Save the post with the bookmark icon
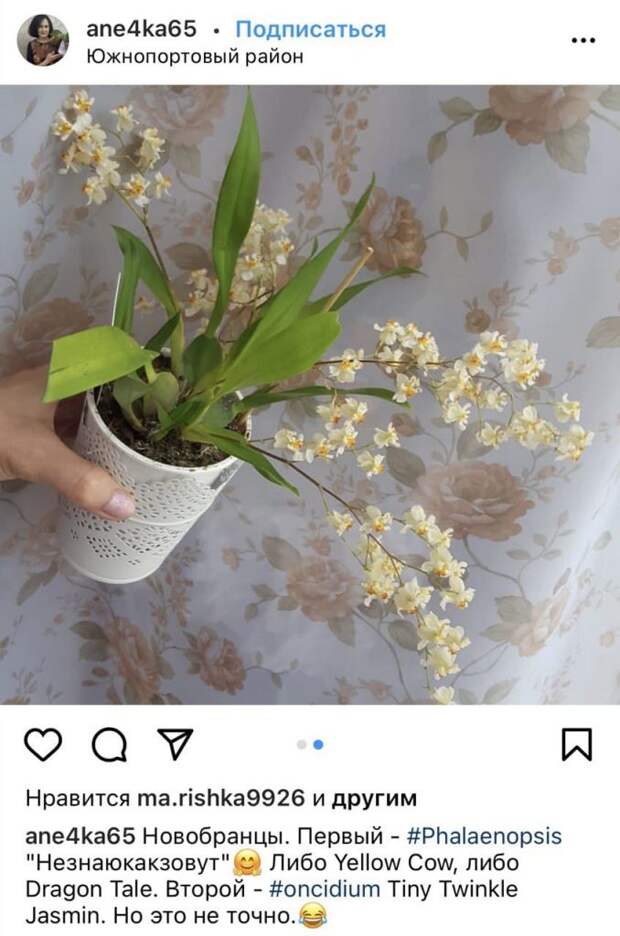Screen dimensions: 620x936 point(576,744)
